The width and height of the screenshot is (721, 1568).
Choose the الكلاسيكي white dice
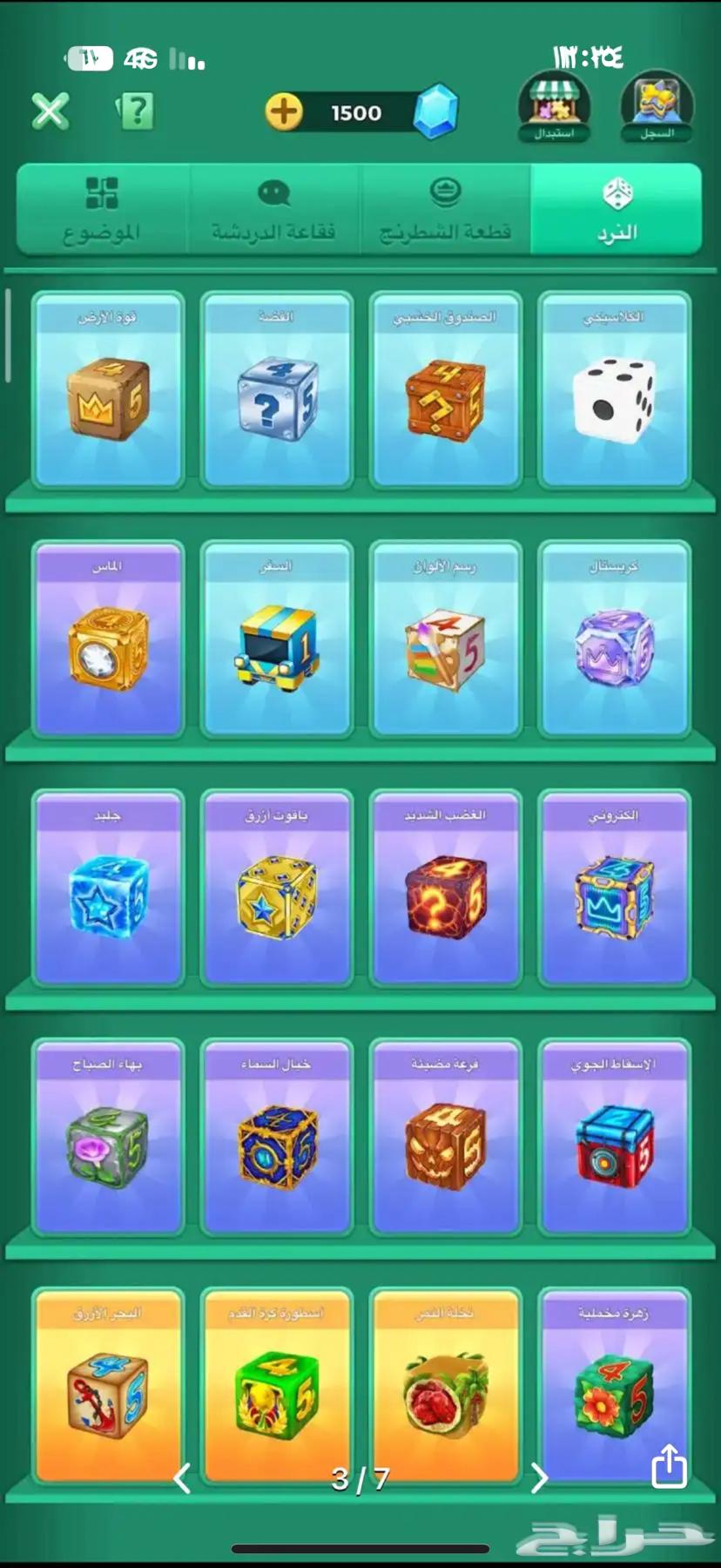pyautogui.click(x=614, y=390)
